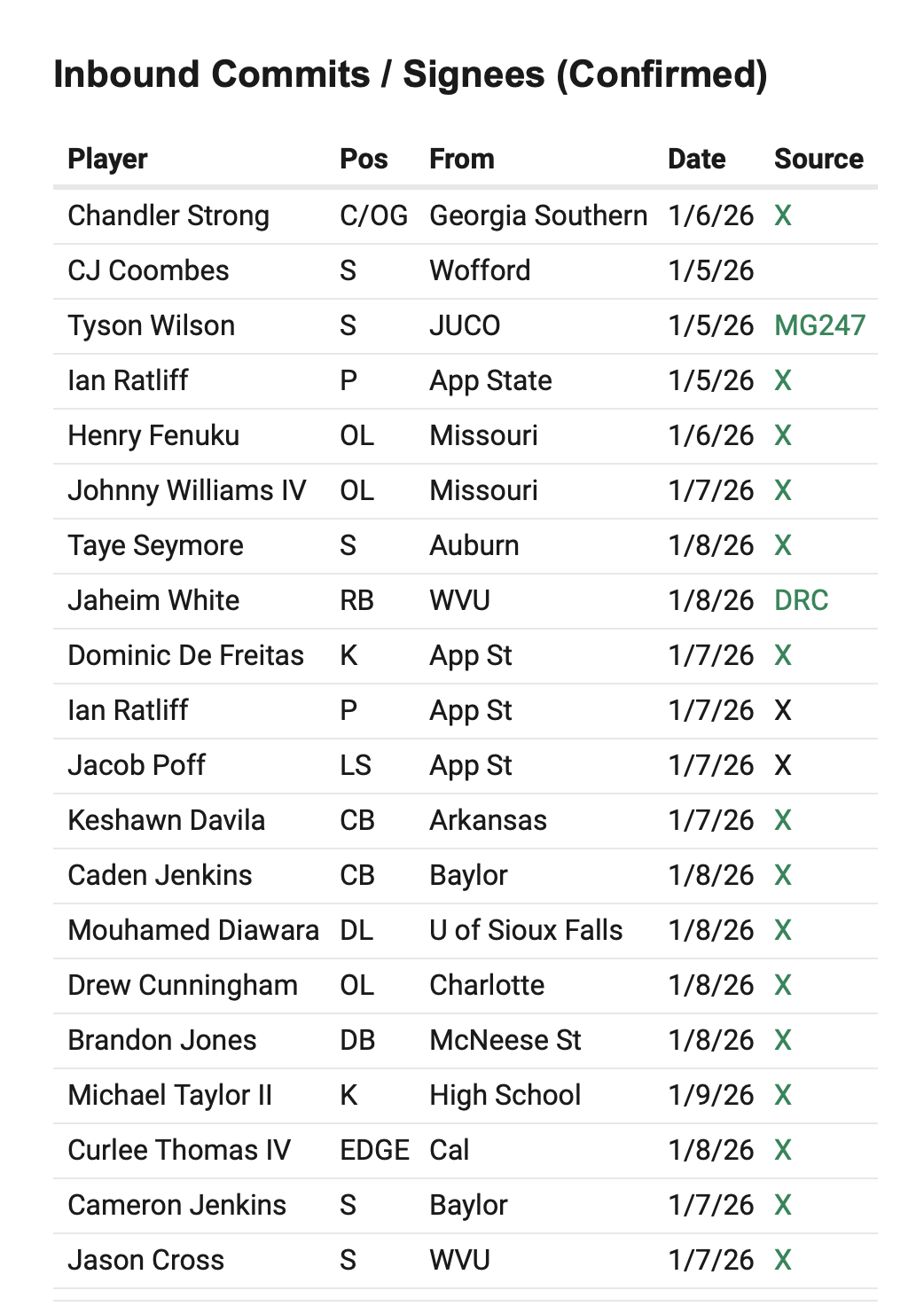Open the X source for Taye Seymore
Screen dimensions: 924x1314
pos(782,545)
